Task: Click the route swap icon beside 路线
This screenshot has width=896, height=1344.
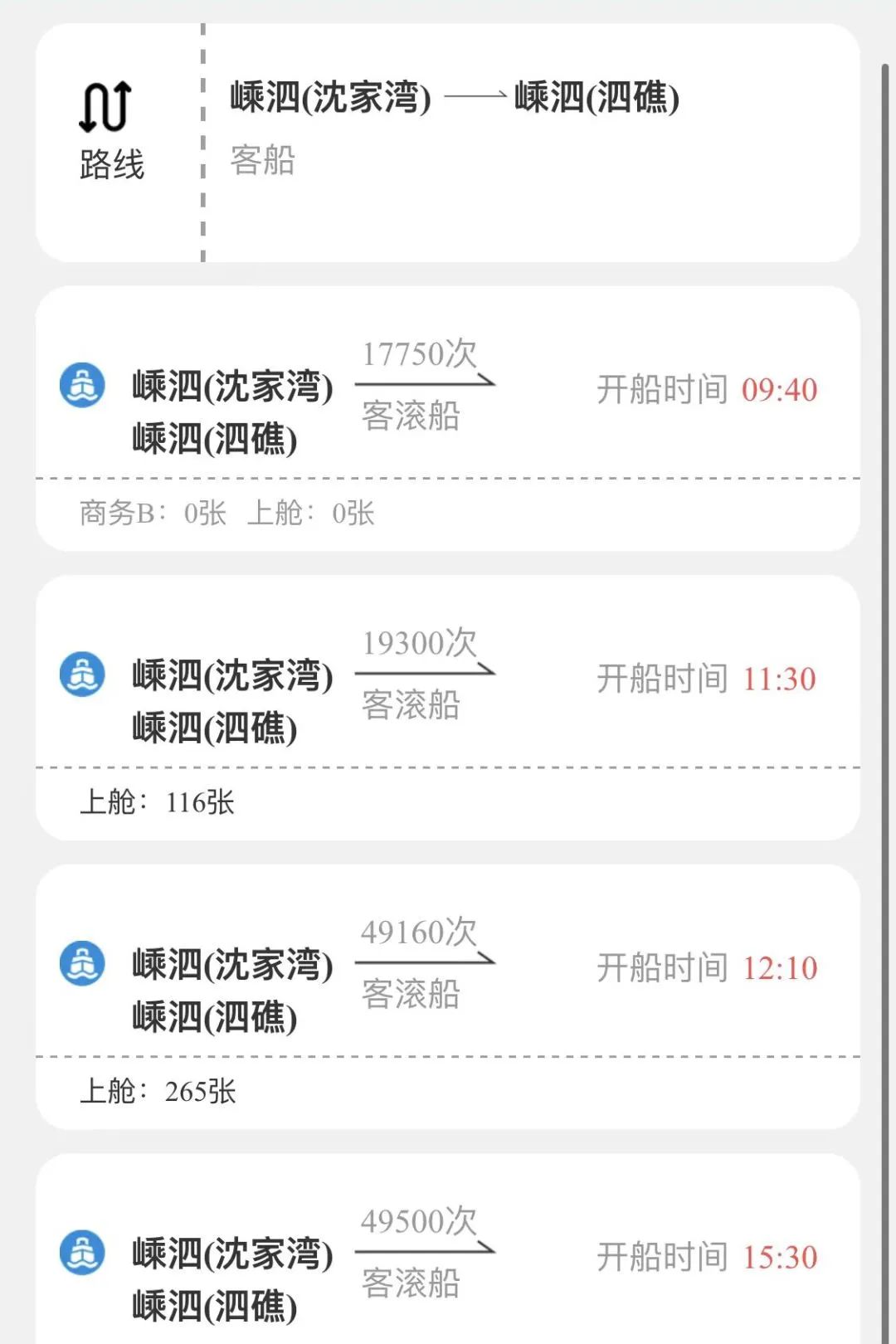Action: [x=106, y=108]
